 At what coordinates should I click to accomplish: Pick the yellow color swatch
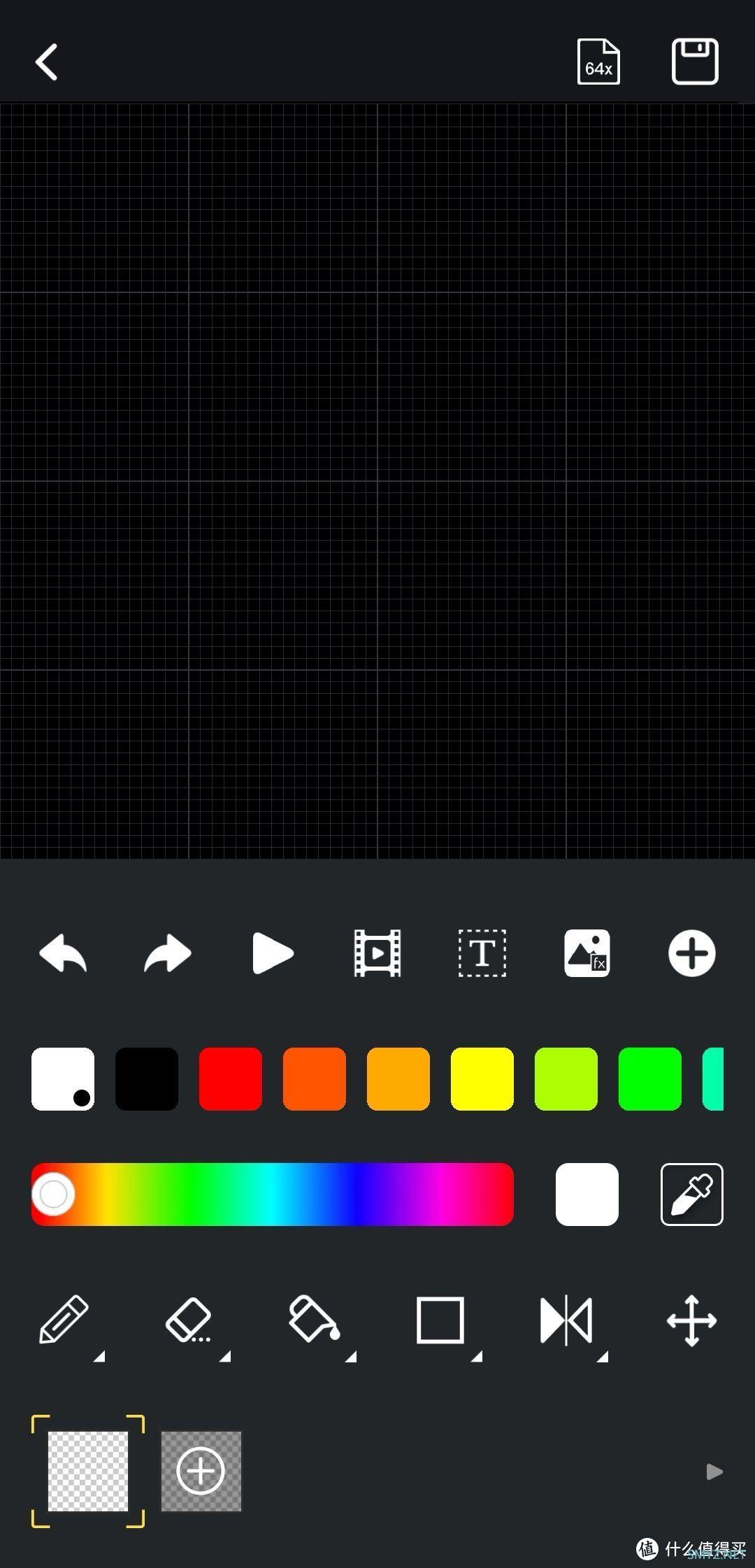[482, 1079]
